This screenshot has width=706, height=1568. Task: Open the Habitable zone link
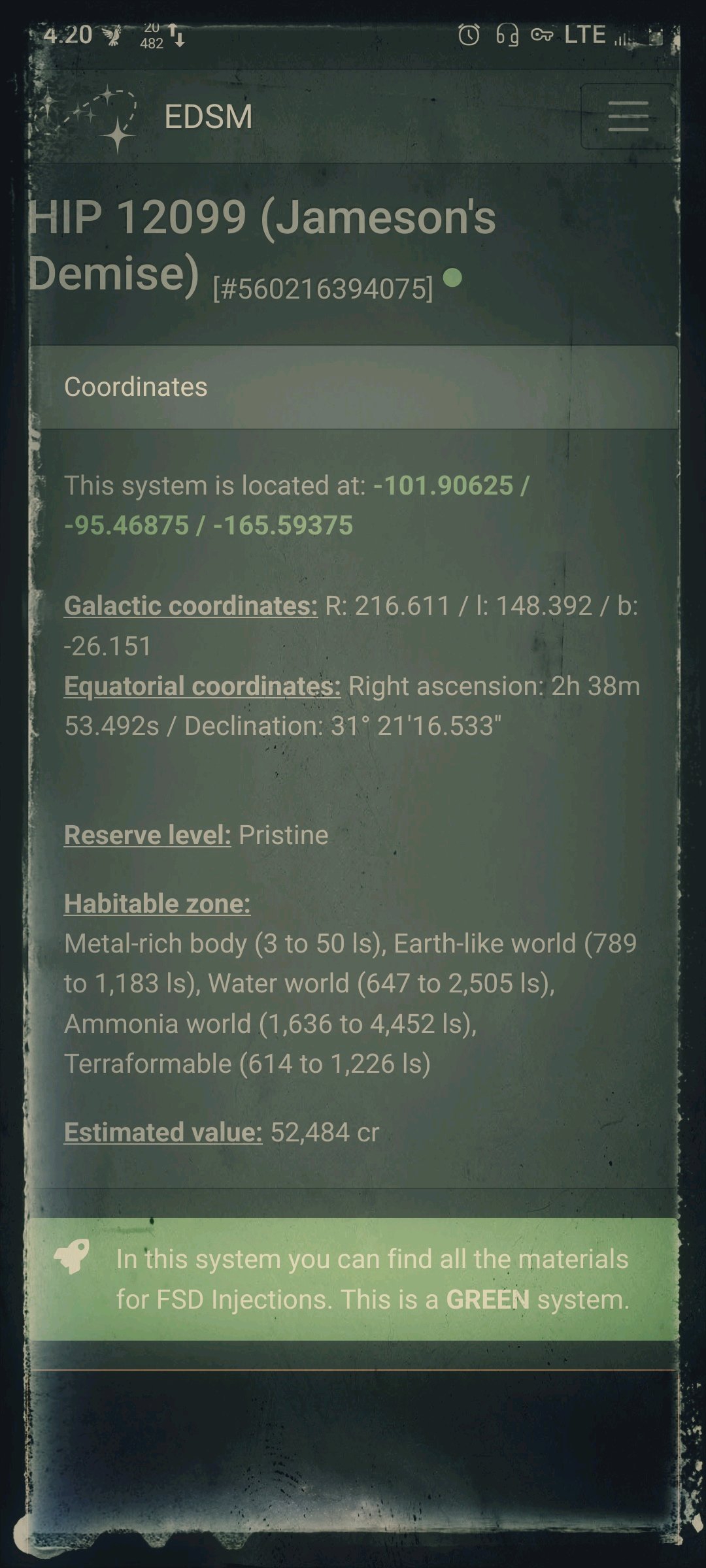(x=157, y=904)
